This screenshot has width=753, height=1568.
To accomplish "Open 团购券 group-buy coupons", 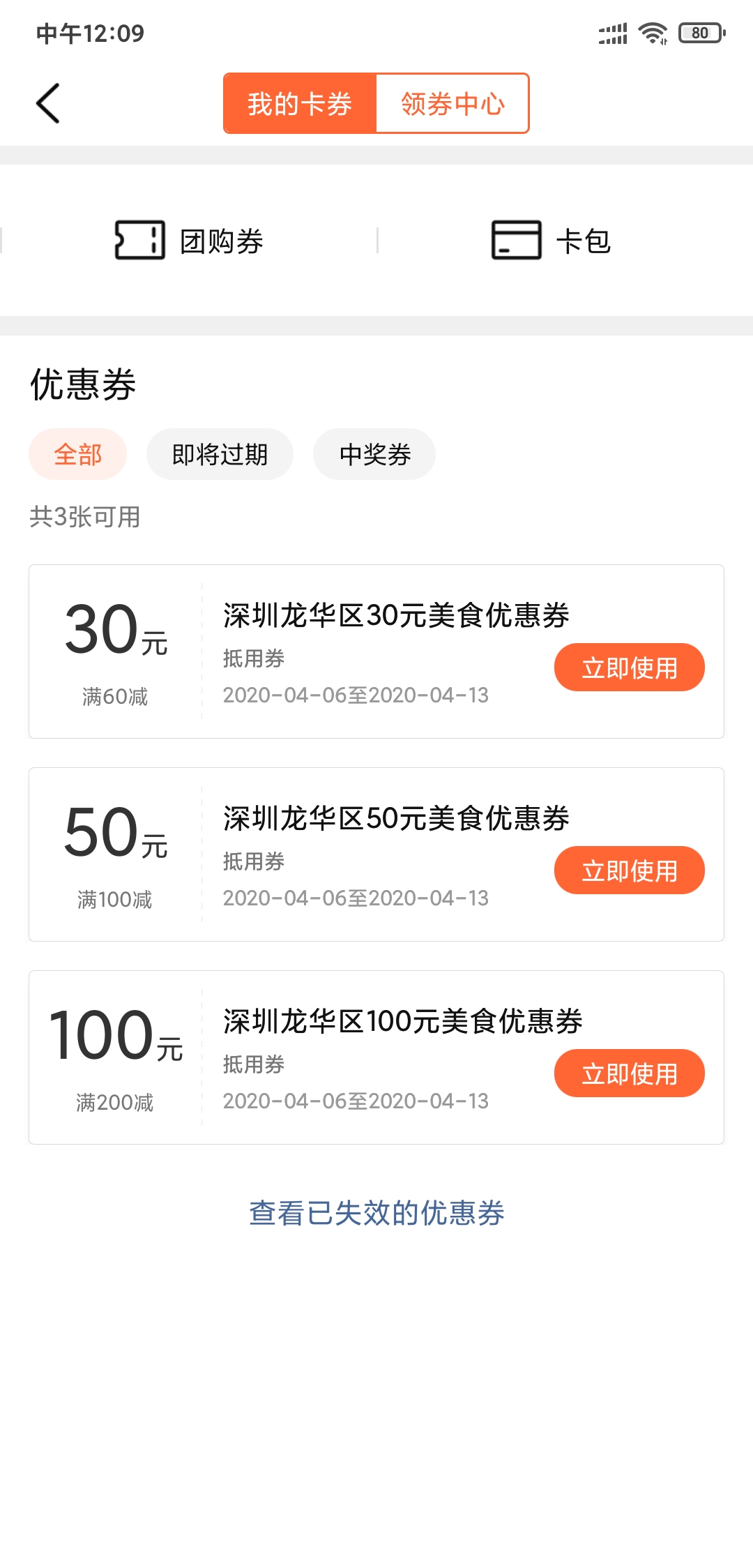I will (189, 241).
